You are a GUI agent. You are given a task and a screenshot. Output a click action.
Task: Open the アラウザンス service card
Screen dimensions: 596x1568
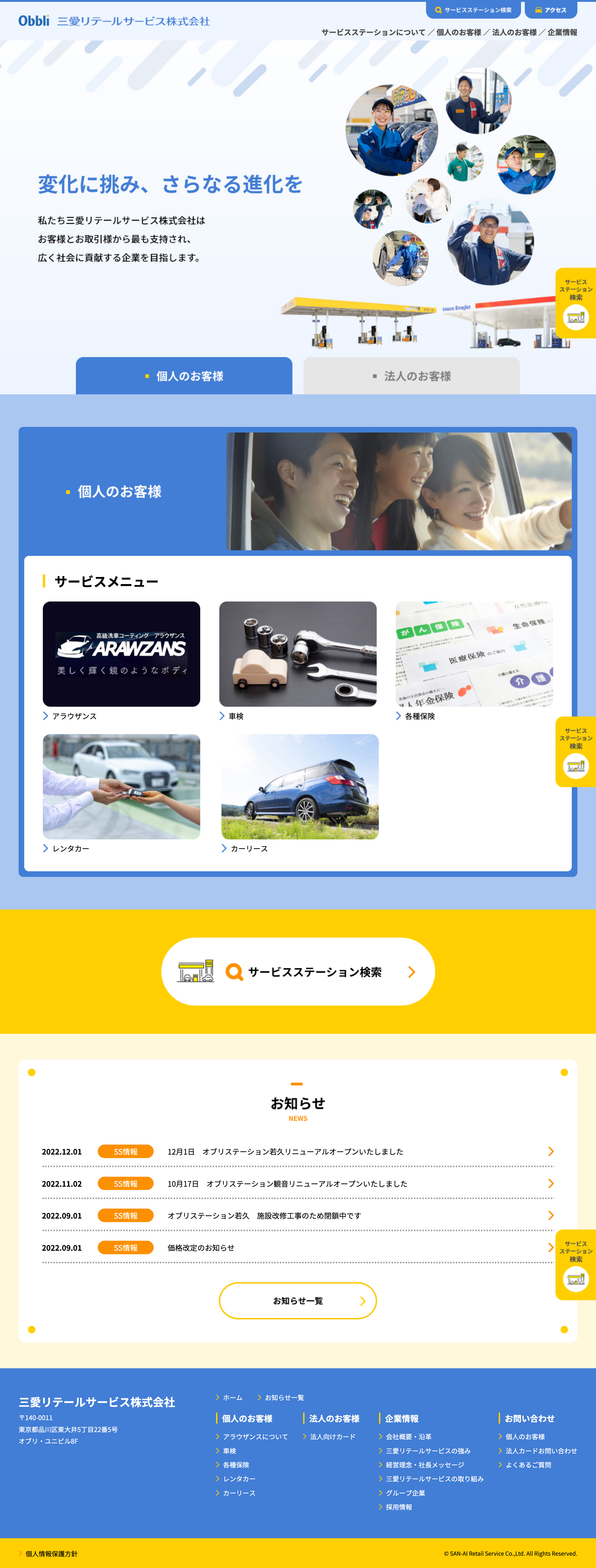click(x=121, y=654)
